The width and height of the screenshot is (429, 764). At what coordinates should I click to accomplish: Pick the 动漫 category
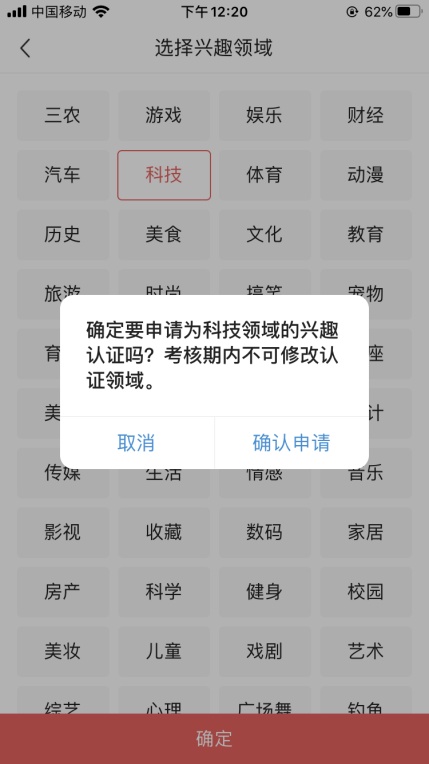(366, 175)
